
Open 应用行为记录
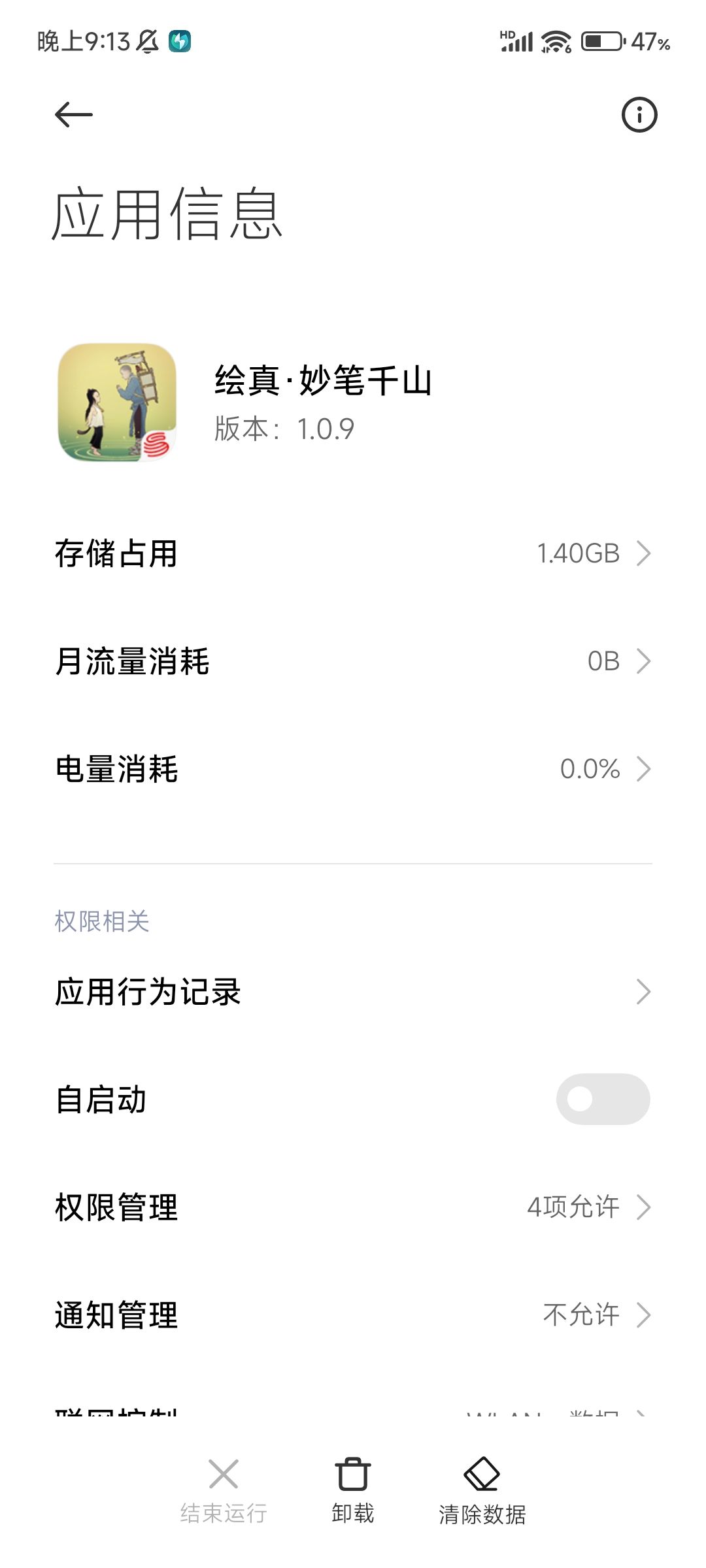[353, 992]
